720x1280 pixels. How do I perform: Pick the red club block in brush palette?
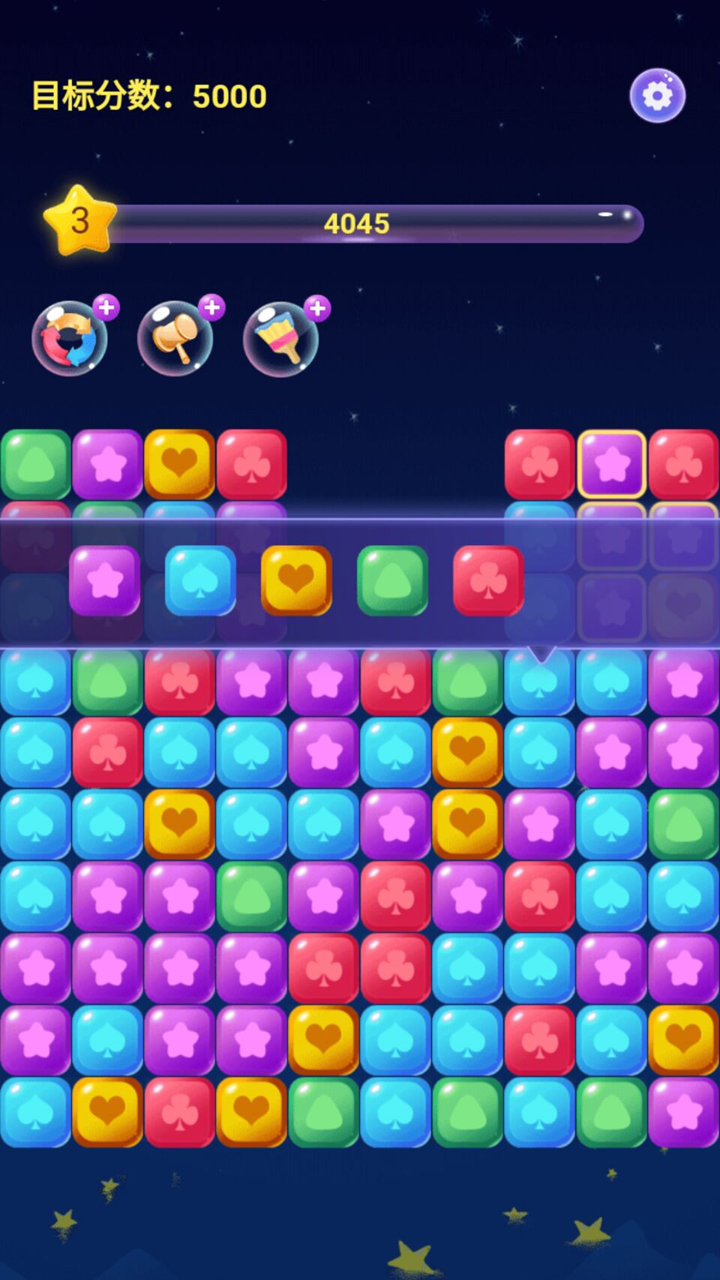[x=488, y=581]
